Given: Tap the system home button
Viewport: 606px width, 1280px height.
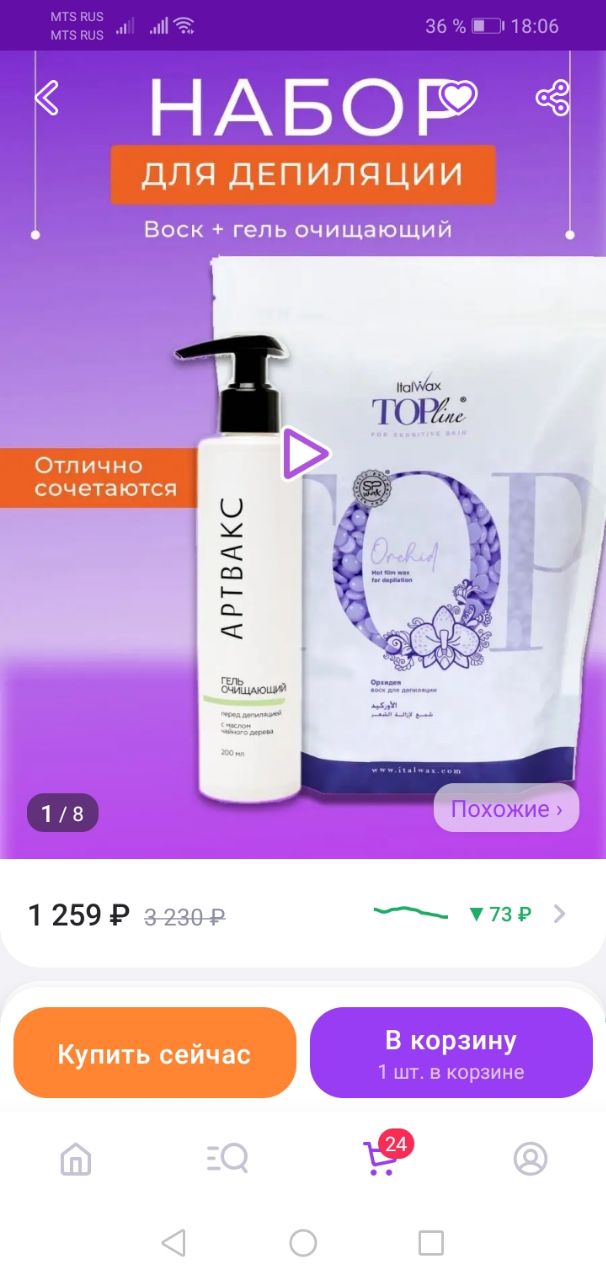Looking at the screenshot, I should point(303,1243).
